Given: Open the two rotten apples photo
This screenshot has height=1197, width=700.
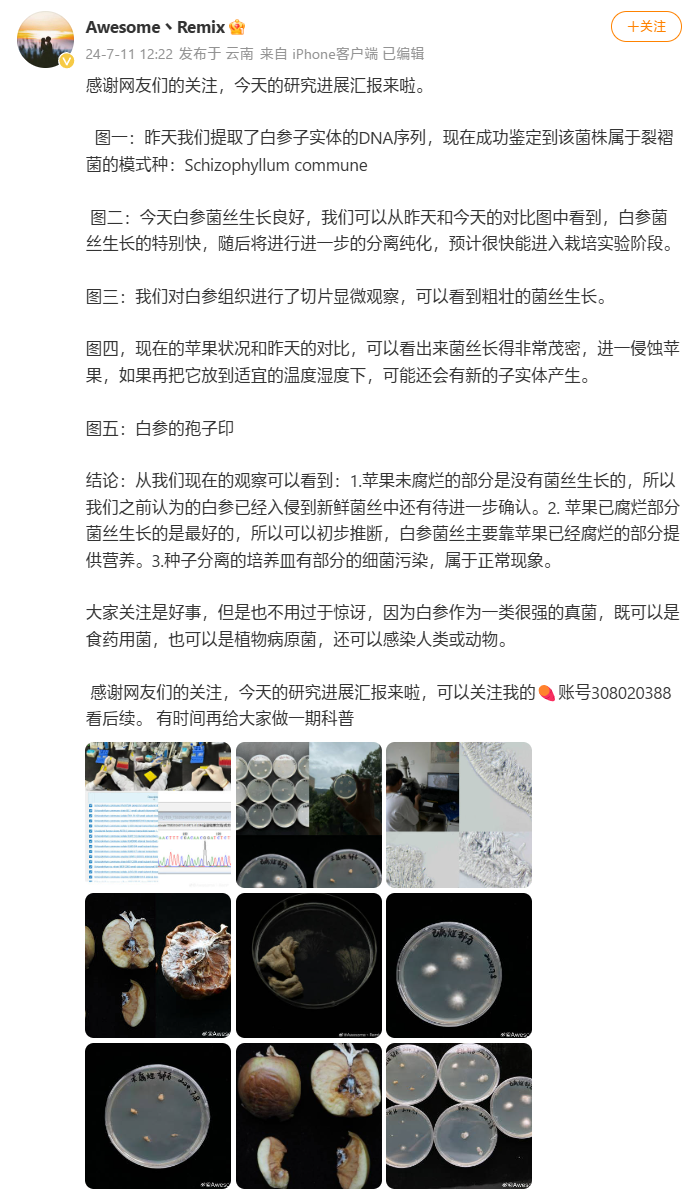Looking at the screenshot, I should pos(158,965).
